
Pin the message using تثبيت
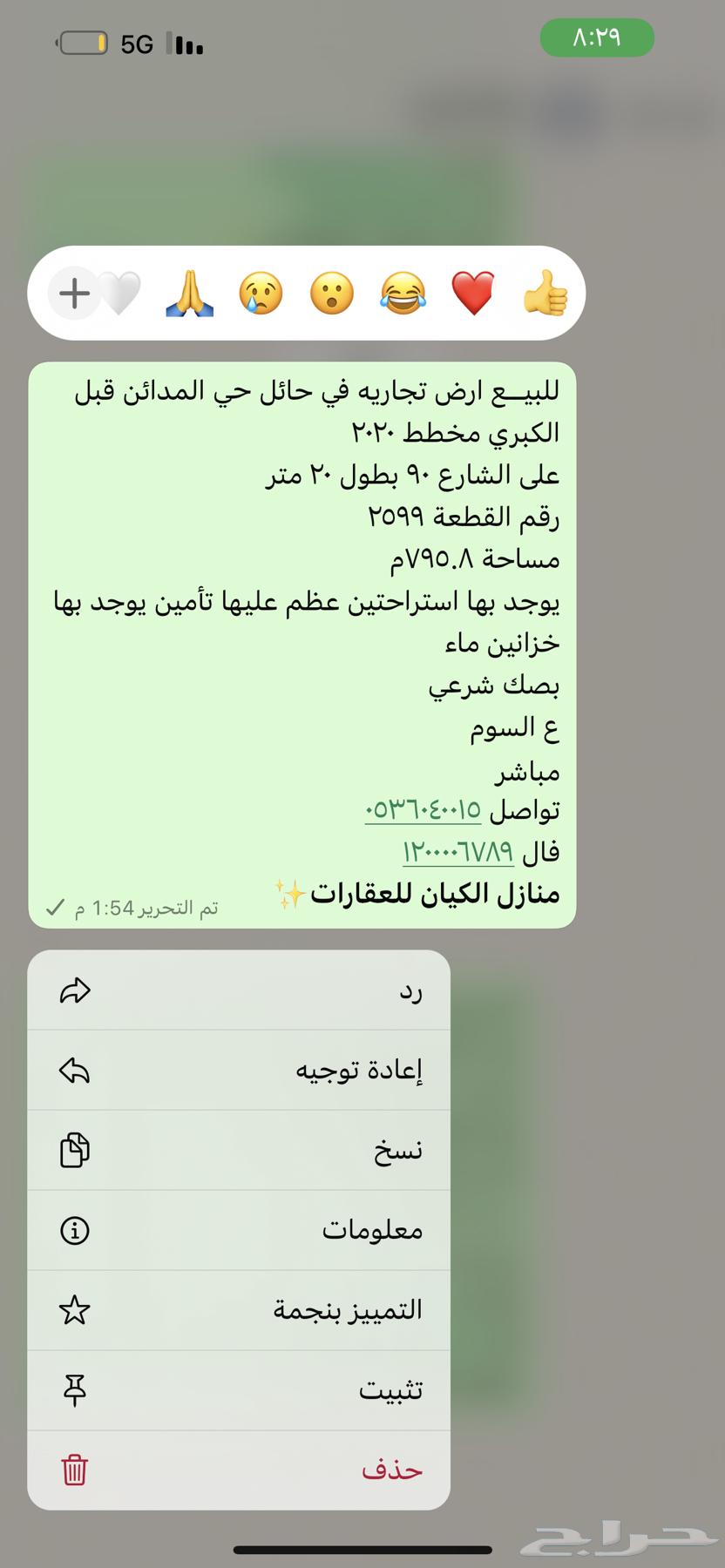pyautogui.click(x=239, y=1390)
